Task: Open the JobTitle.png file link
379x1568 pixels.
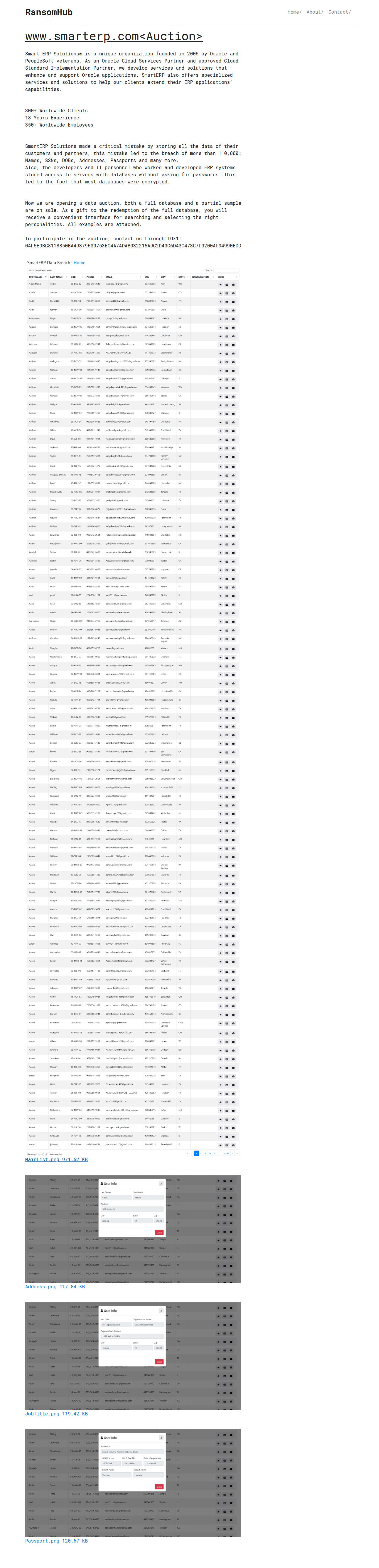Action: 56,1413
